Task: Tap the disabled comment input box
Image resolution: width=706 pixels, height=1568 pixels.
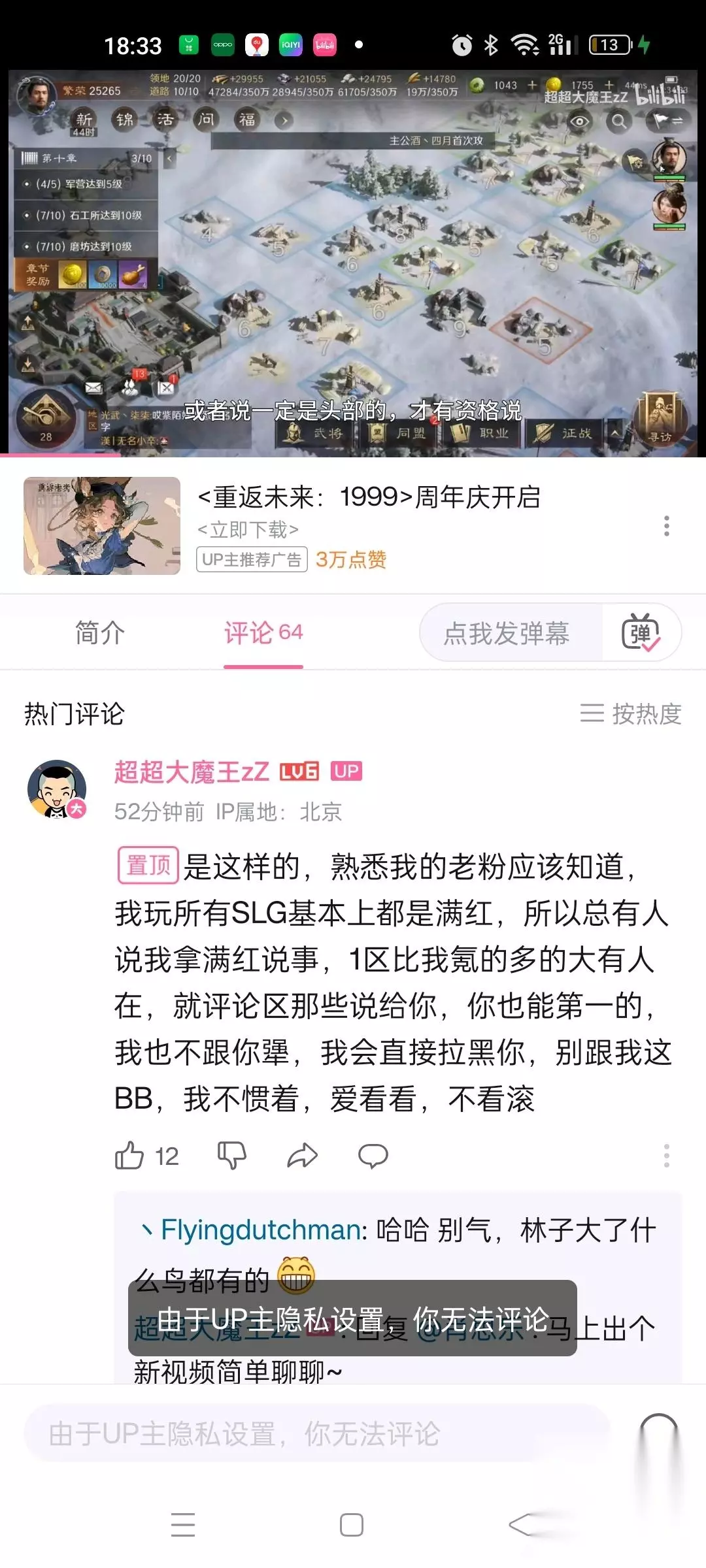Action: [318, 1434]
